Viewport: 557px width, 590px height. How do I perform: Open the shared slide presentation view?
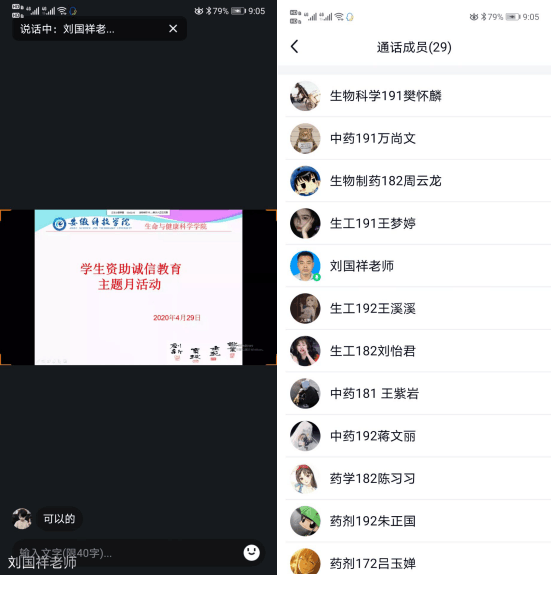pos(138,287)
